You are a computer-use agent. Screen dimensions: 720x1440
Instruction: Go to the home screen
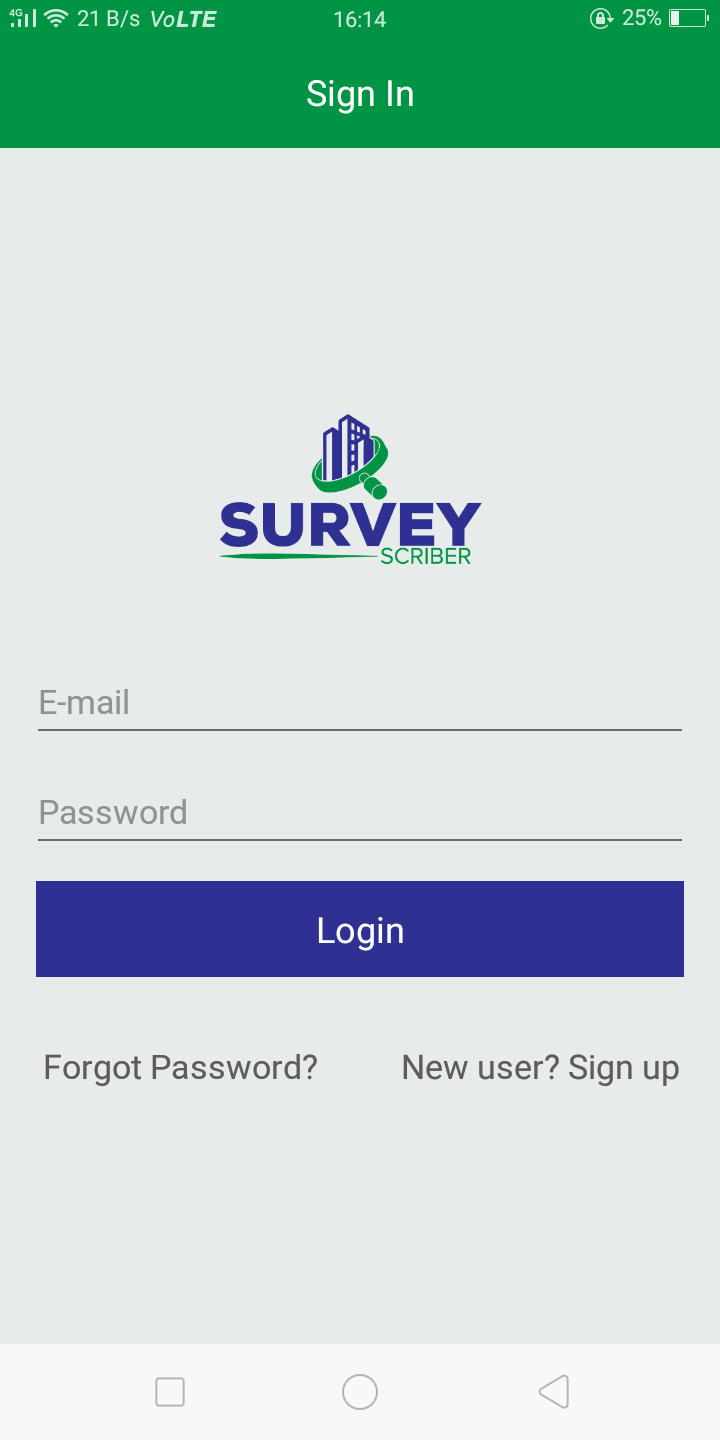[360, 1392]
